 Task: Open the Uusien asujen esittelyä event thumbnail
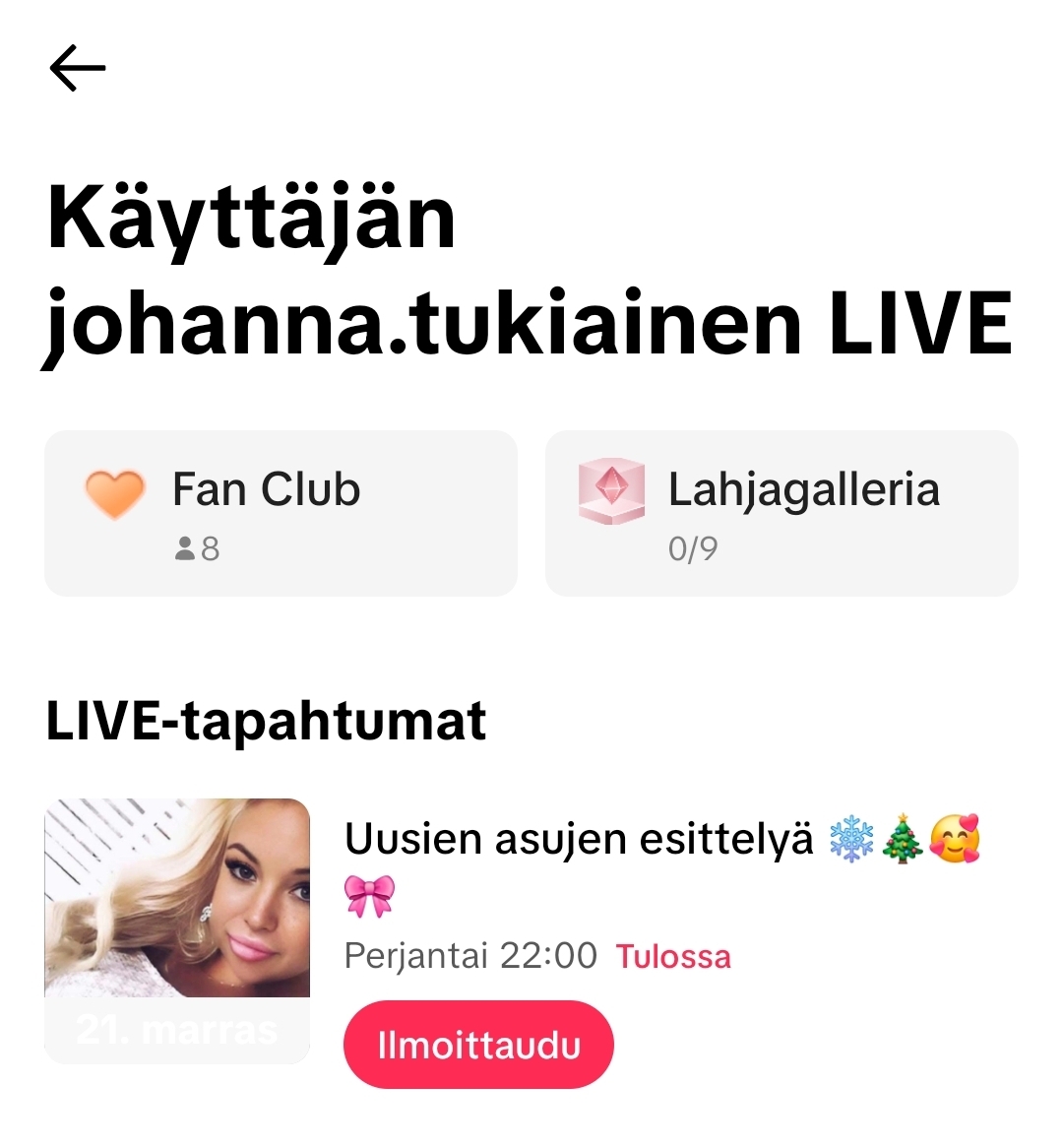[x=177, y=929]
